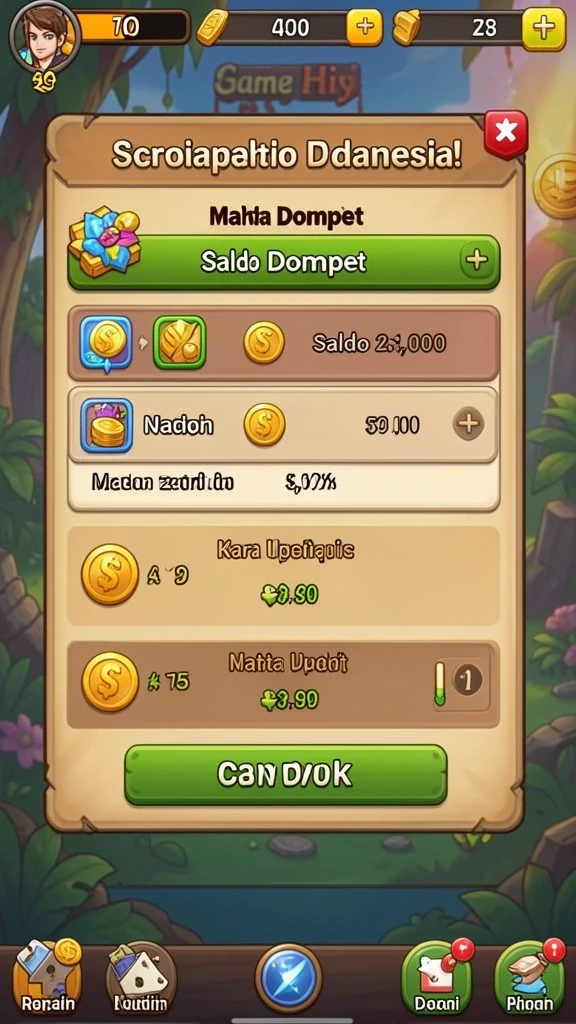Tap the blue lightning center button

[x=288, y=978]
